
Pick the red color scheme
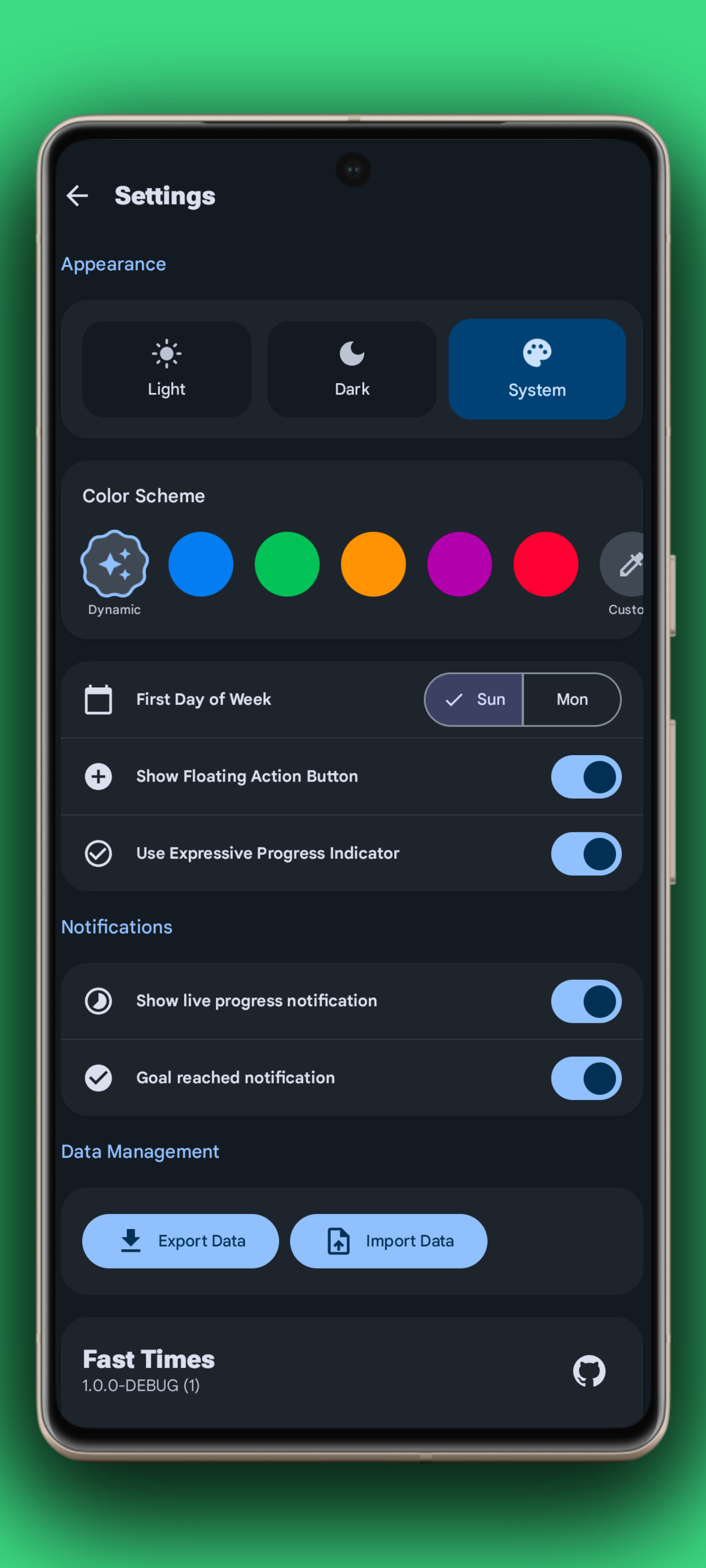coord(545,563)
